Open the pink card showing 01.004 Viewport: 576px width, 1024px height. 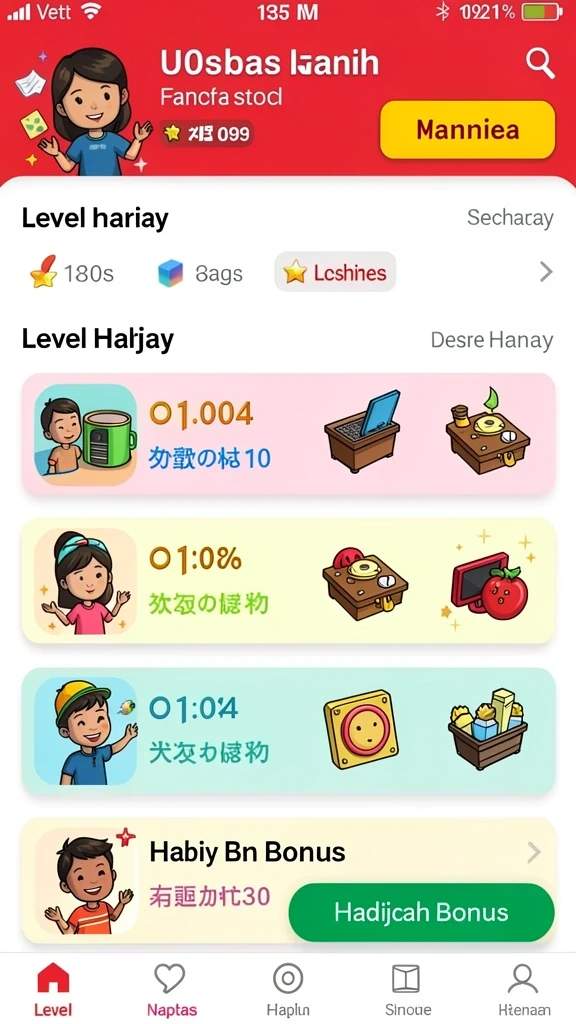click(x=288, y=434)
